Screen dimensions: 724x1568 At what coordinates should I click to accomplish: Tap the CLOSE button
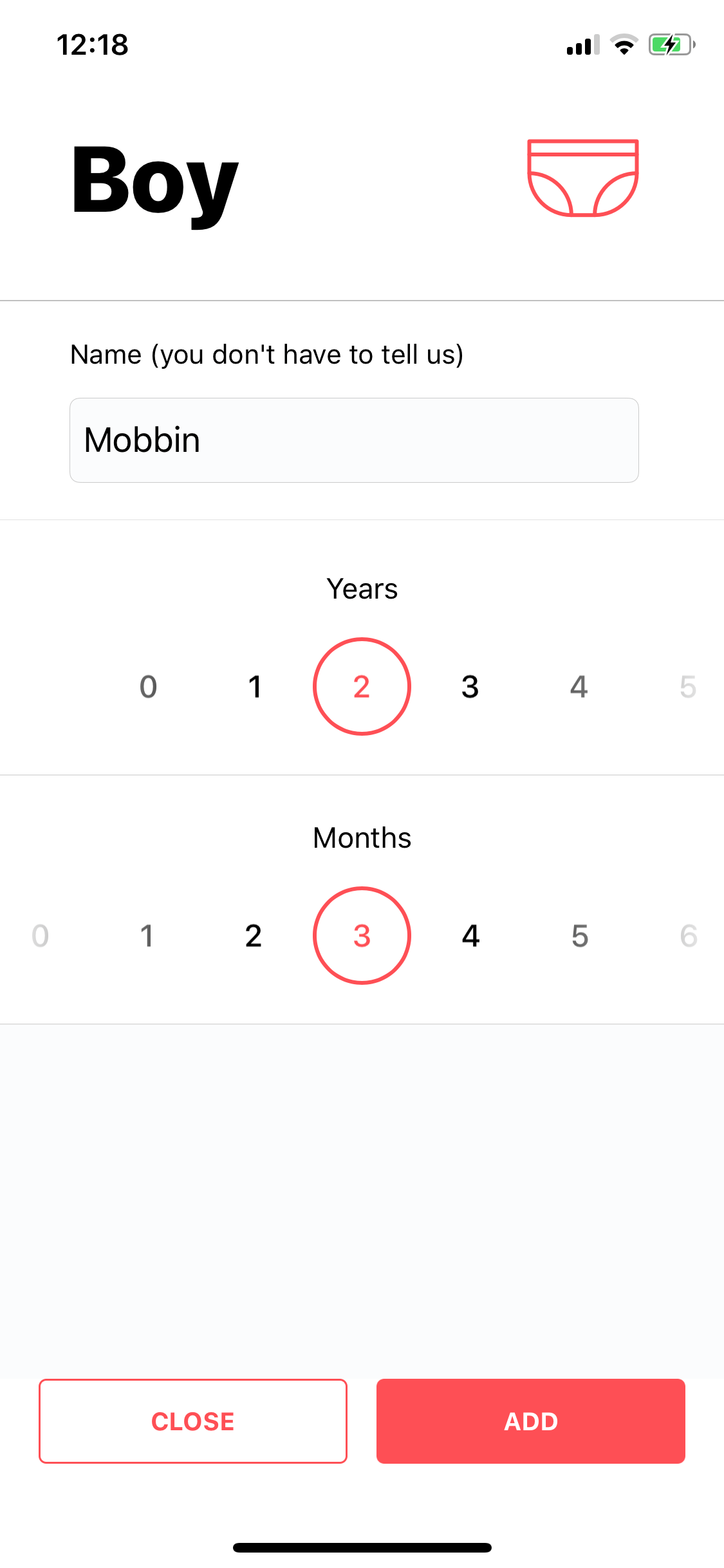click(x=193, y=1421)
